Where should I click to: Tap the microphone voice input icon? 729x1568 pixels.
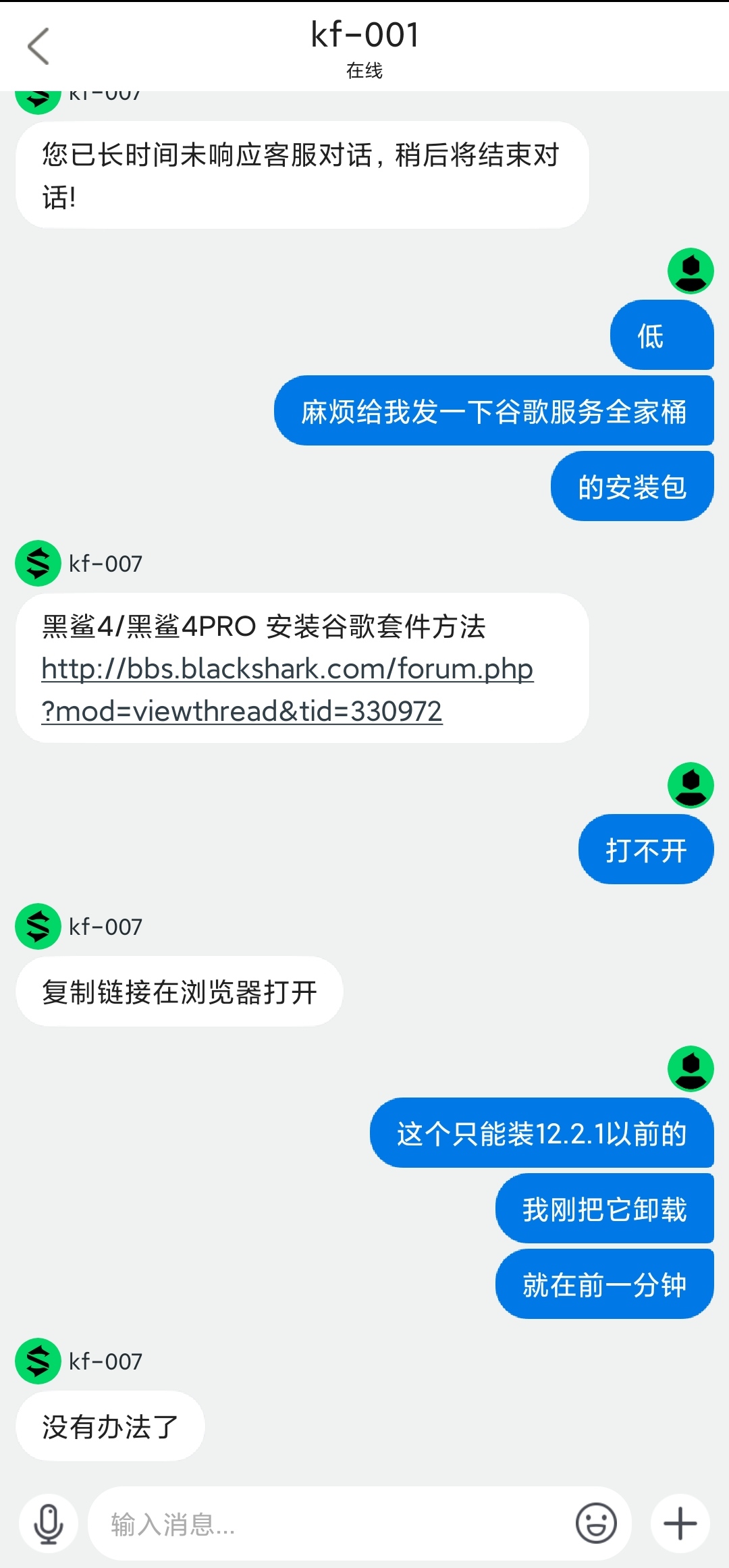point(49,1523)
